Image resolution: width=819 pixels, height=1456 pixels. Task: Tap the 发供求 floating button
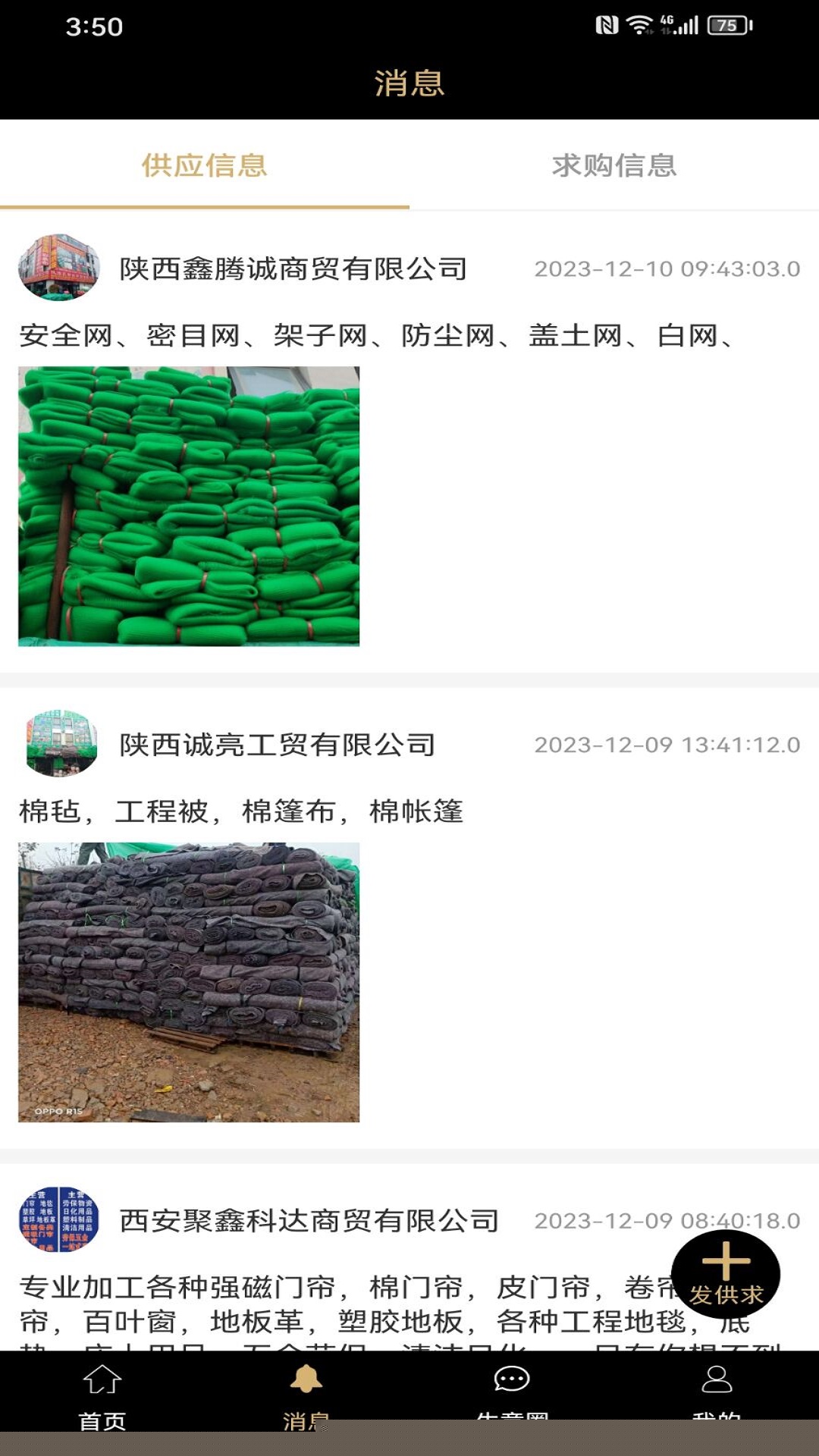click(x=726, y=1274)
